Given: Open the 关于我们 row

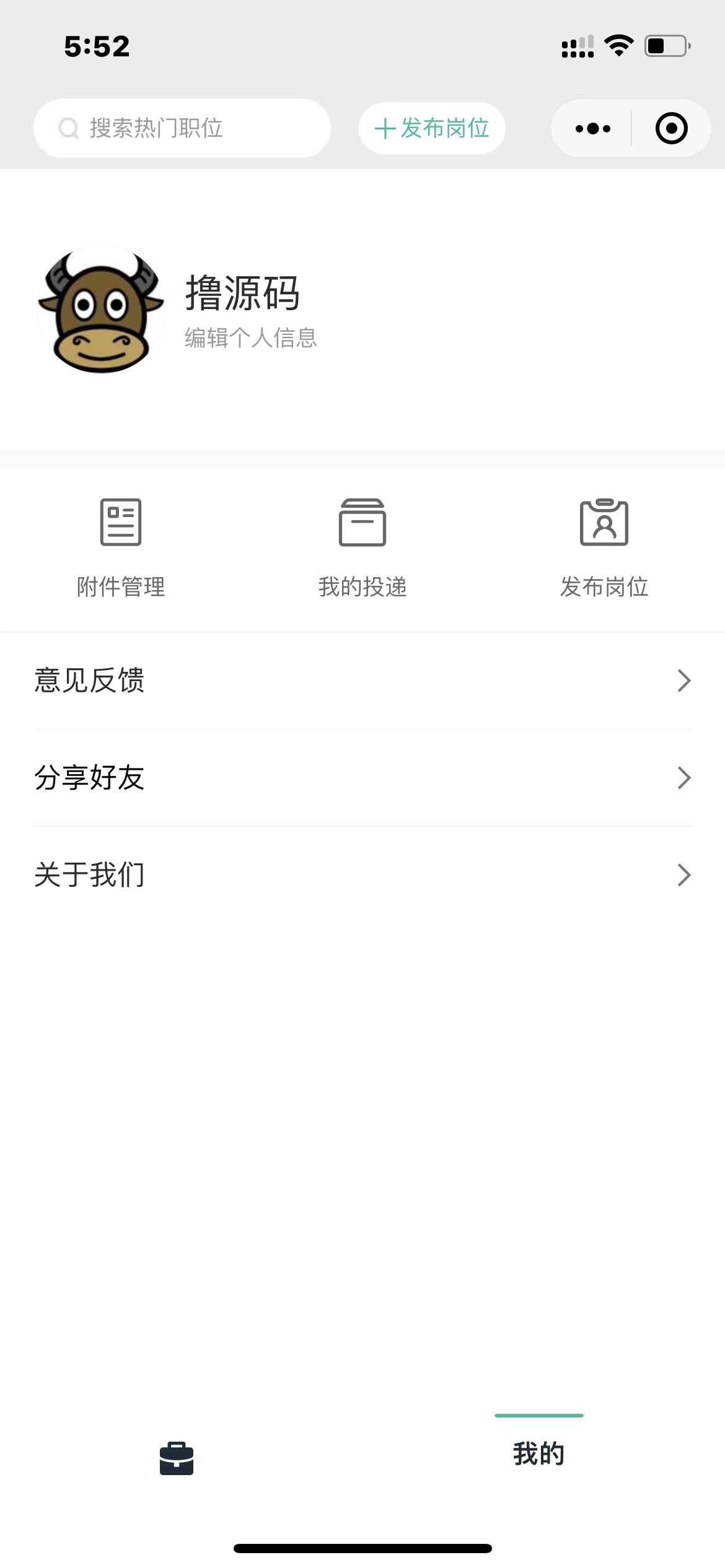Looking at the screenshot, I should pyautogui.click(x=362, y=875).
